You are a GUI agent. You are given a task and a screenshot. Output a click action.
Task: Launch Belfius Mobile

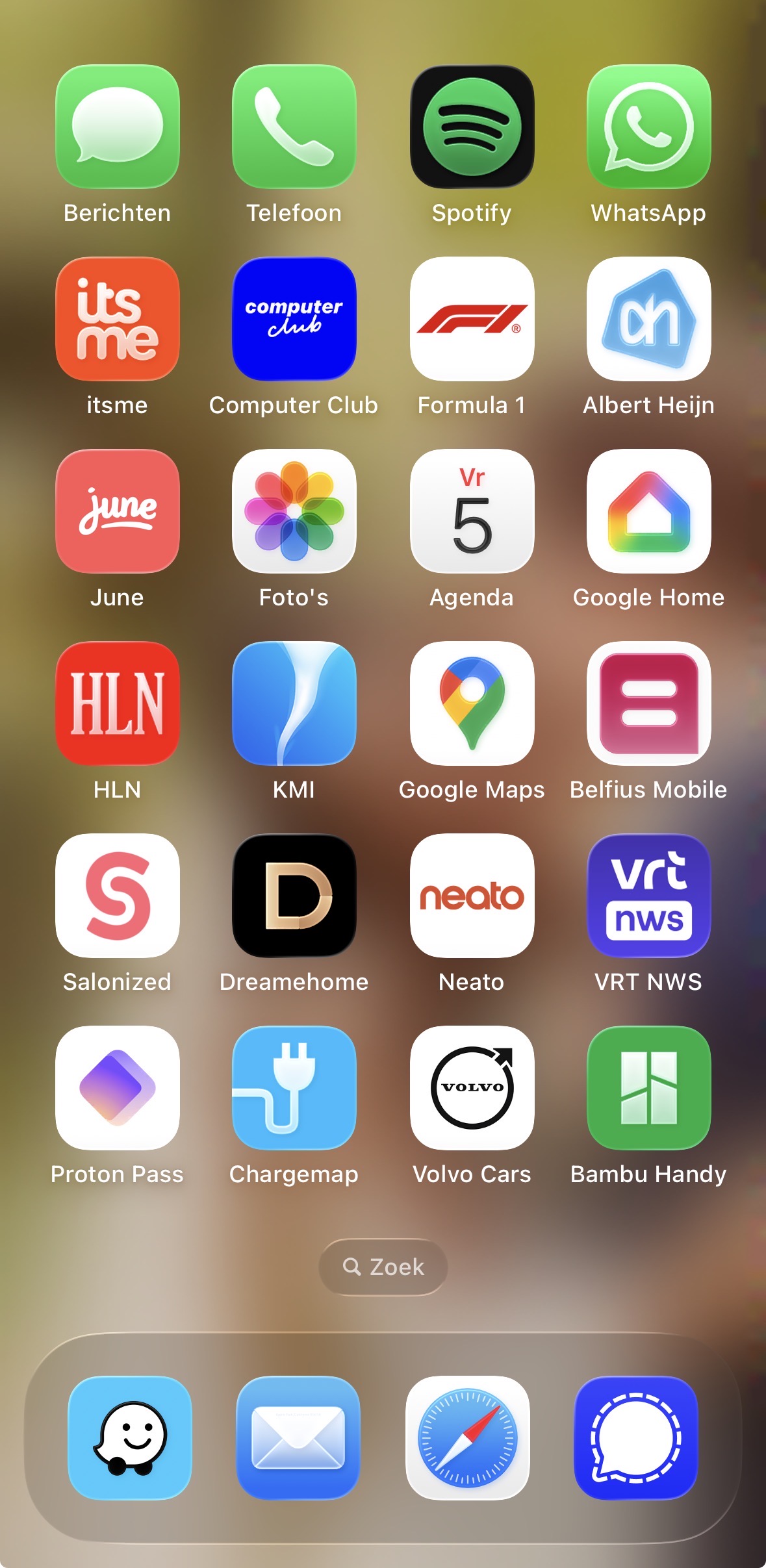click(648, 703)
